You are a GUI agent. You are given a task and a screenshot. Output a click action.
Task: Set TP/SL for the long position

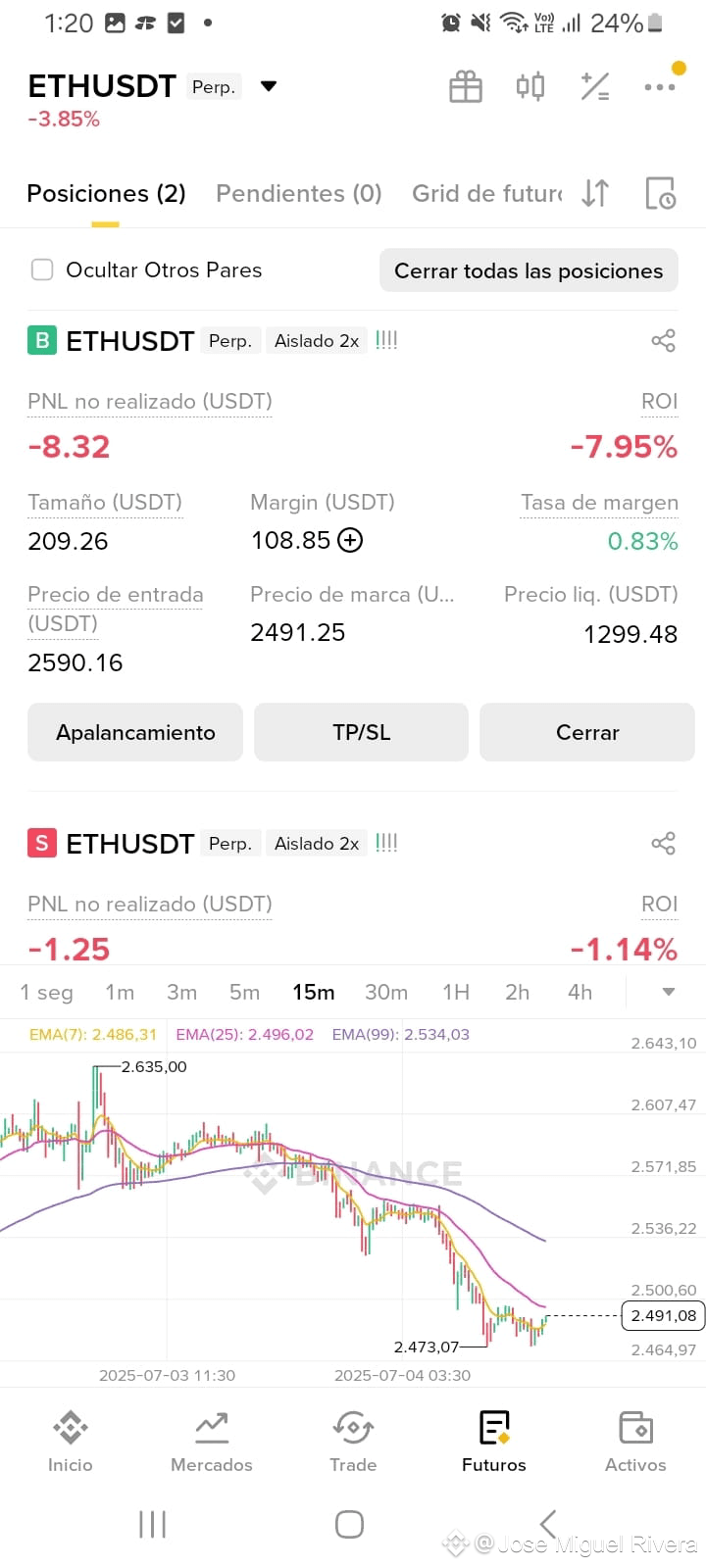point(362,732)
